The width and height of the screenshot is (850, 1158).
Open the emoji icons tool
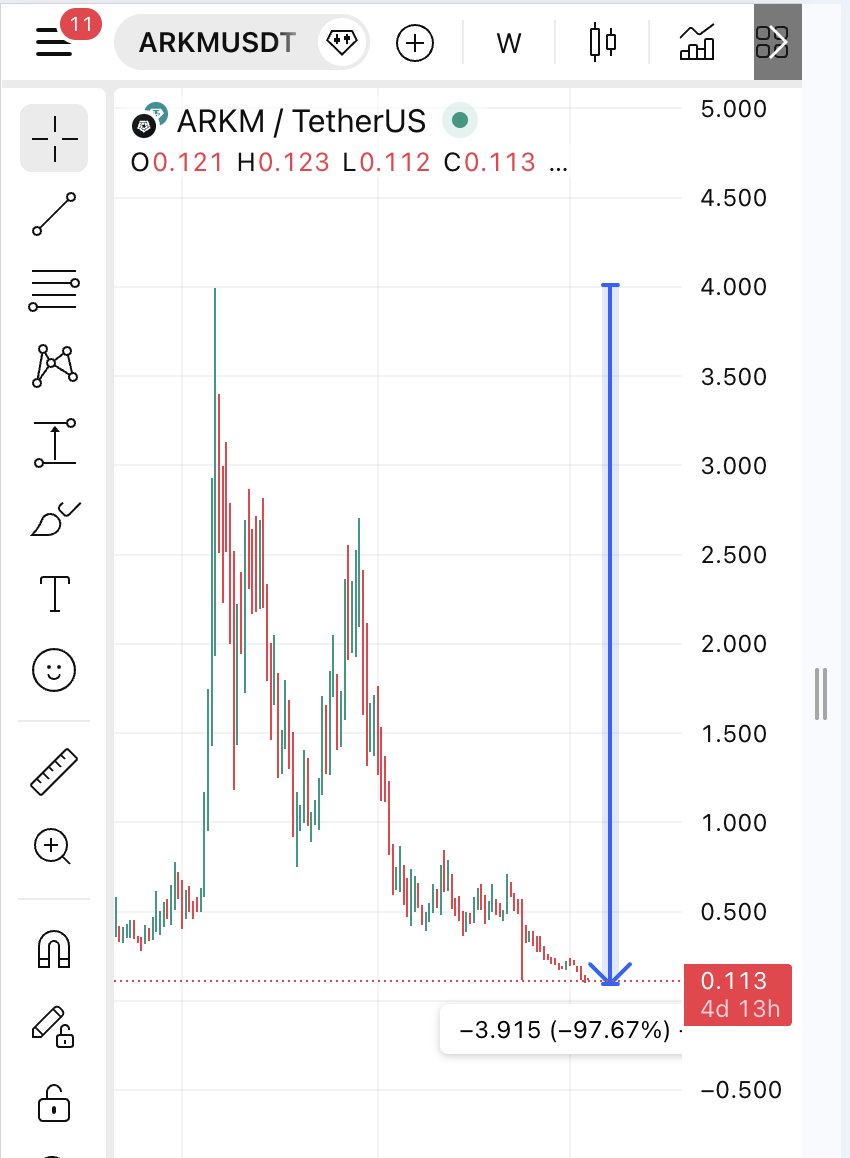point(54,670)
